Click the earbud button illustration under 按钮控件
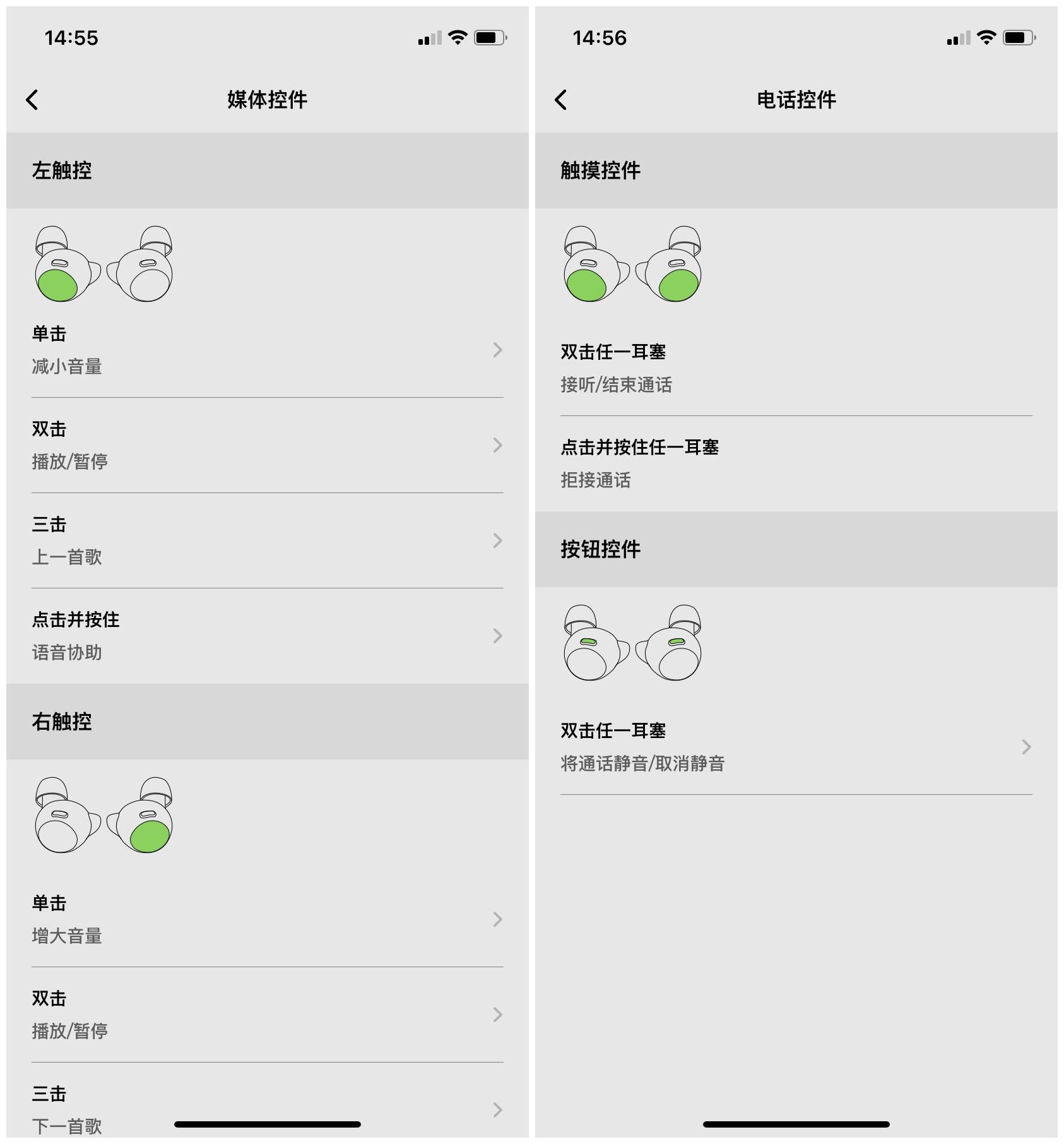Viewport: 1064px width, 1144px height. pos(631,643)
